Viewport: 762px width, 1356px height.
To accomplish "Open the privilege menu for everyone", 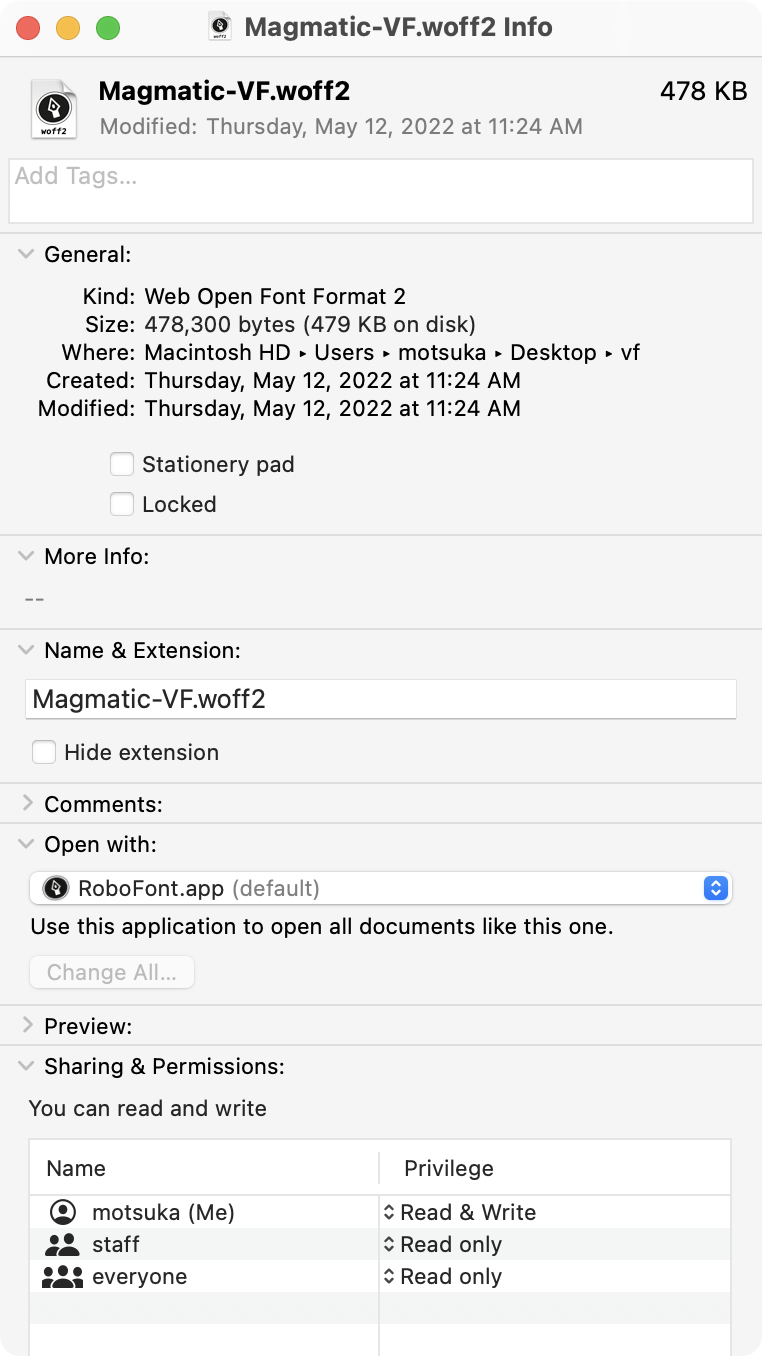I will pyautogui.click(x=443, y=1277).
